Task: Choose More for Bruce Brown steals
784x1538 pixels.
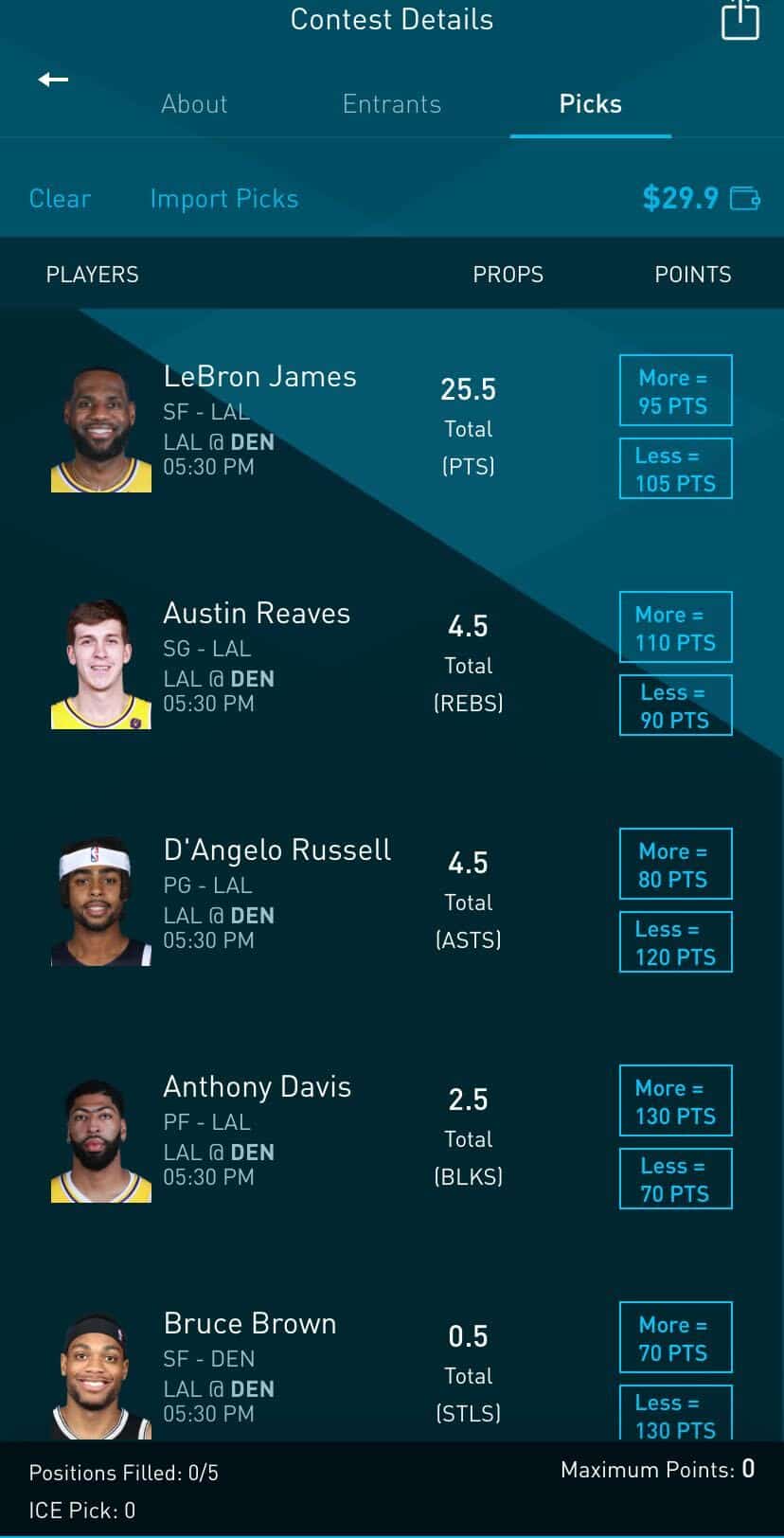Action: pos(675,1338)
